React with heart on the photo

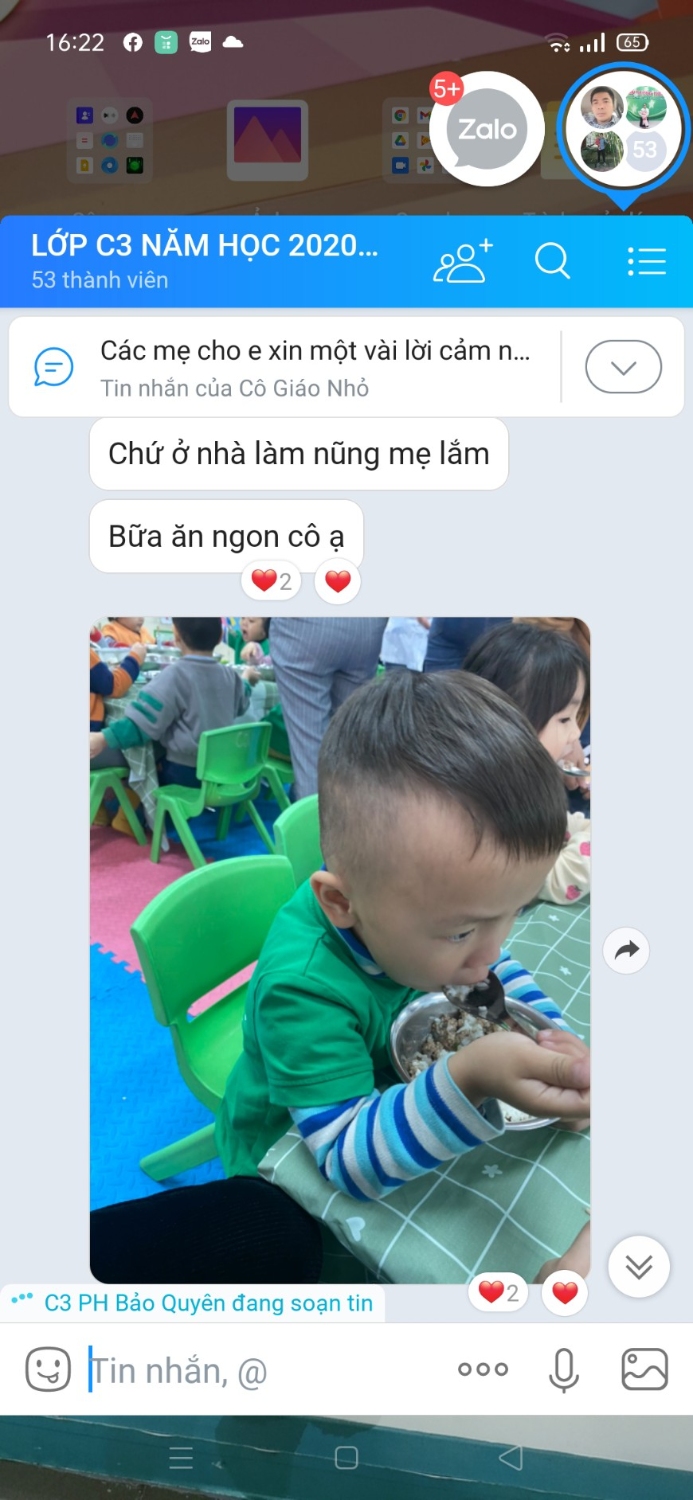[565, 1293]
